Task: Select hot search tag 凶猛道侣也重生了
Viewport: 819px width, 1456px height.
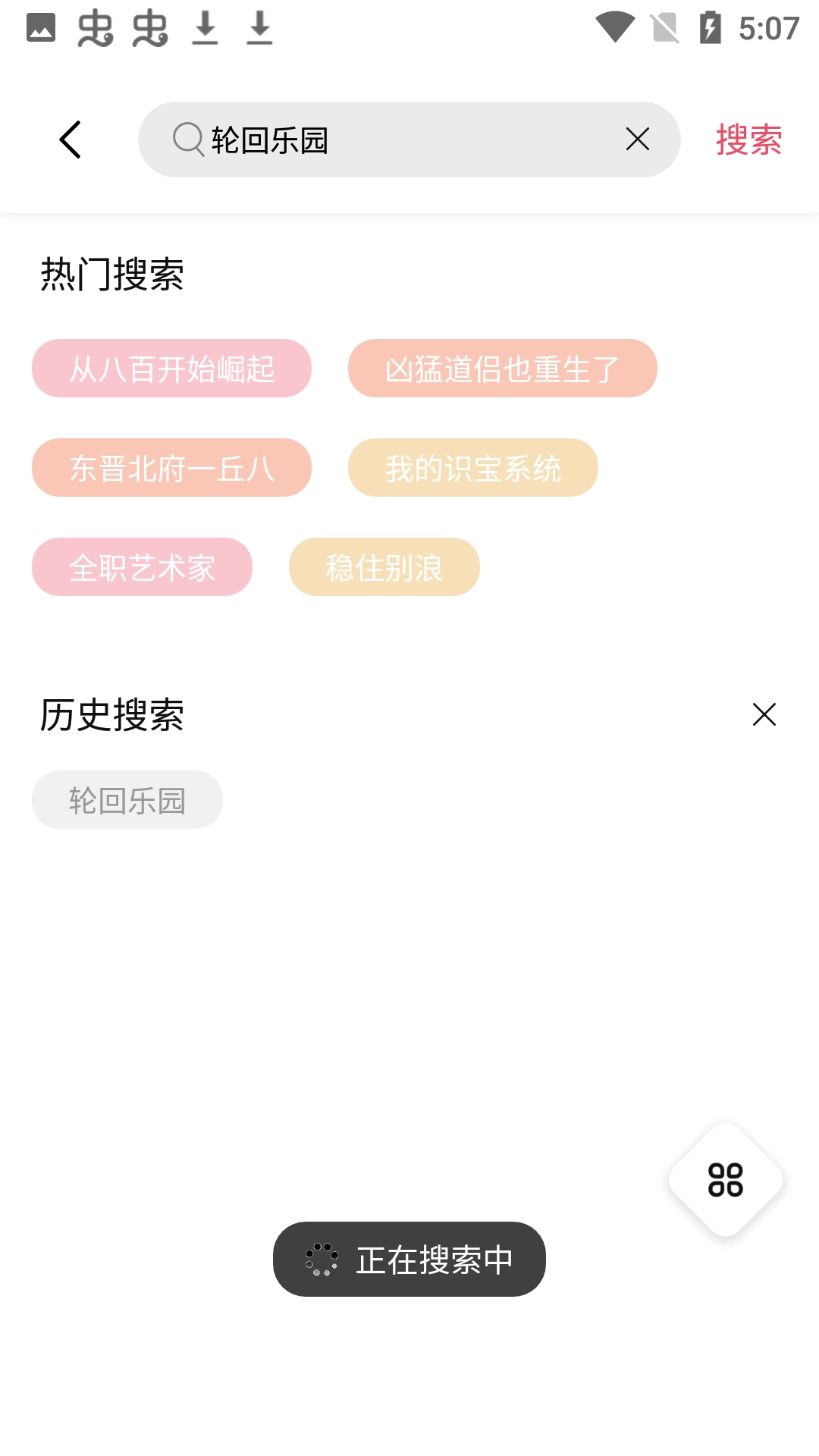Action: point(503,368)
